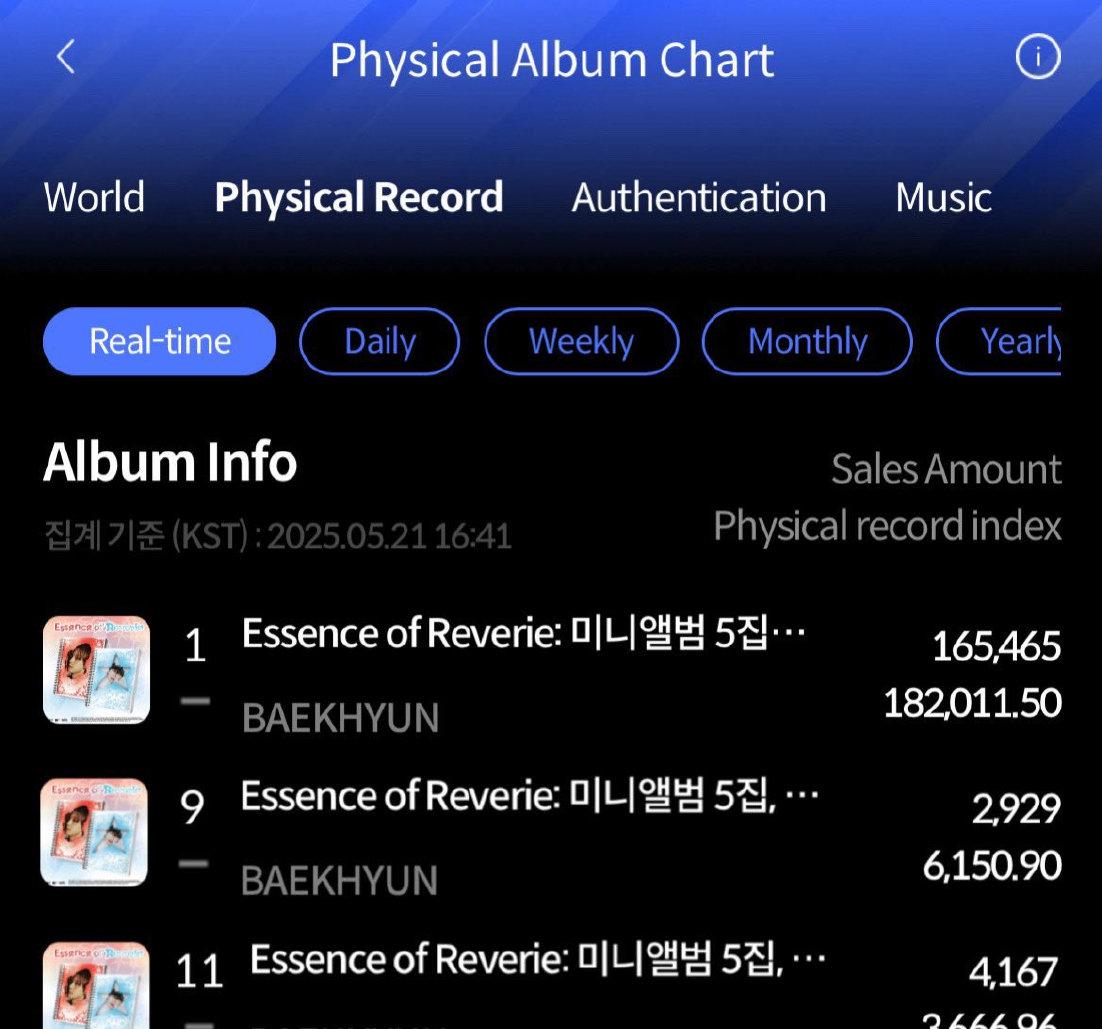Open the rank 11 Essence of Reverie album
Image resolution: width=1102 pixels, height=1029 pixels.
536,960
